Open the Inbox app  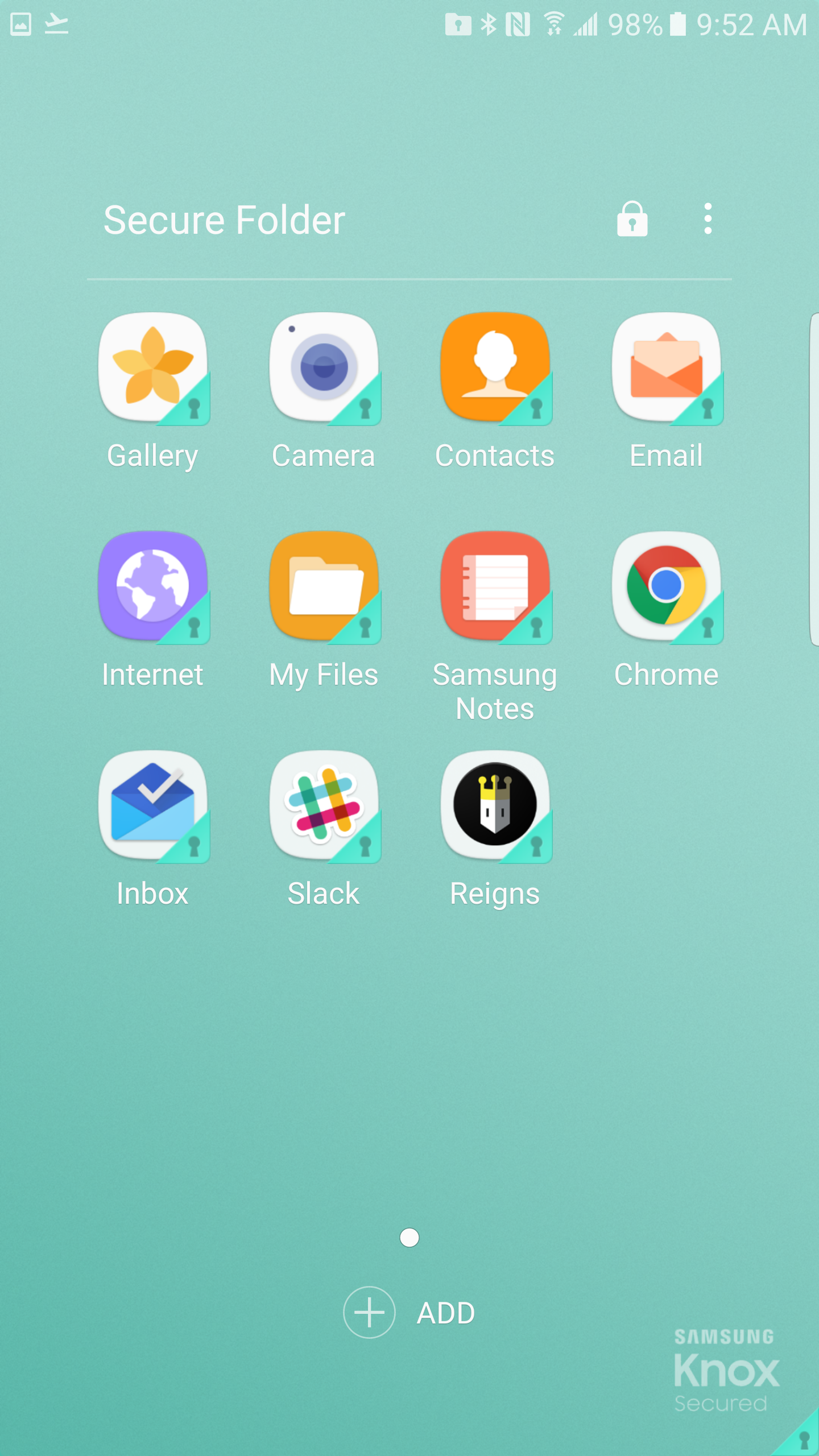153,806
